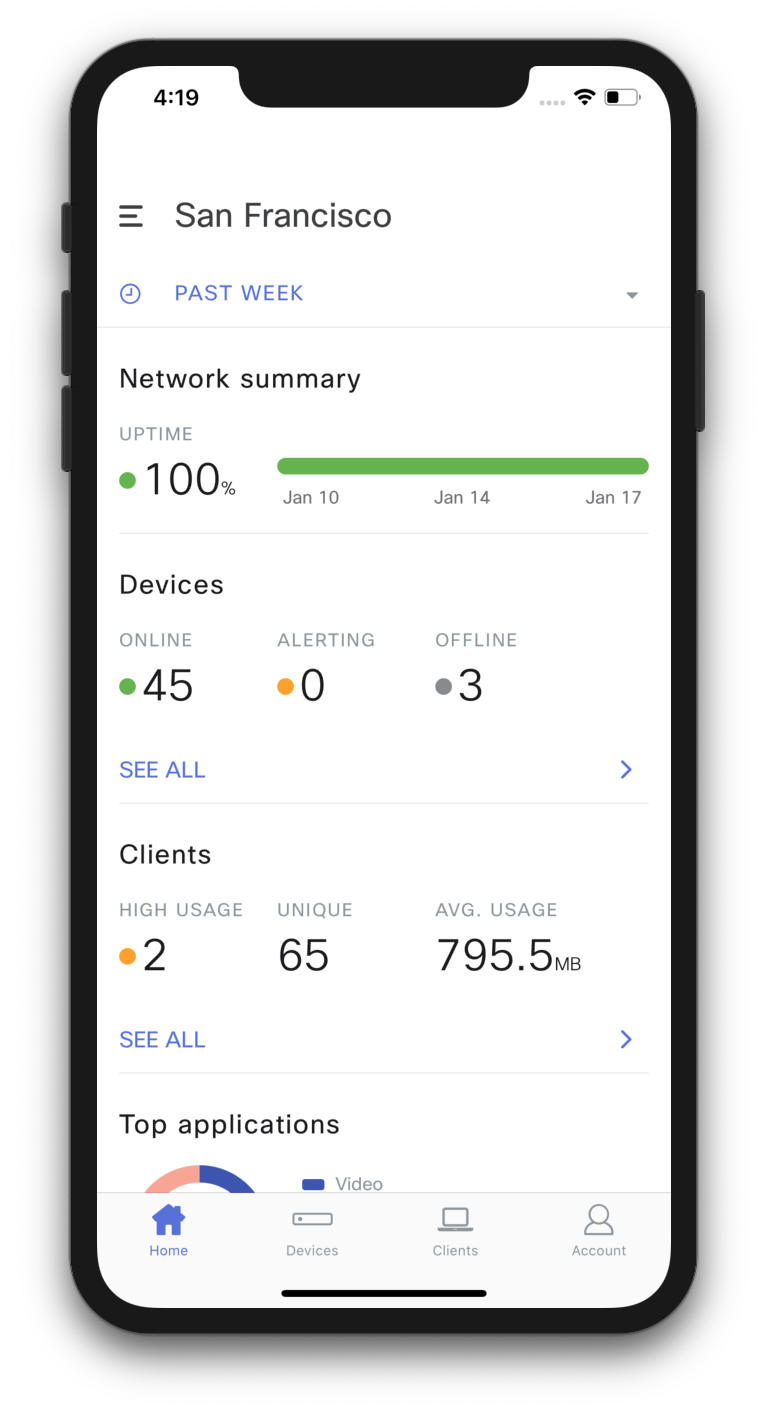This screenshot has height=1410, width=767.
Task: Open the Account tab
Action: 599,1231
